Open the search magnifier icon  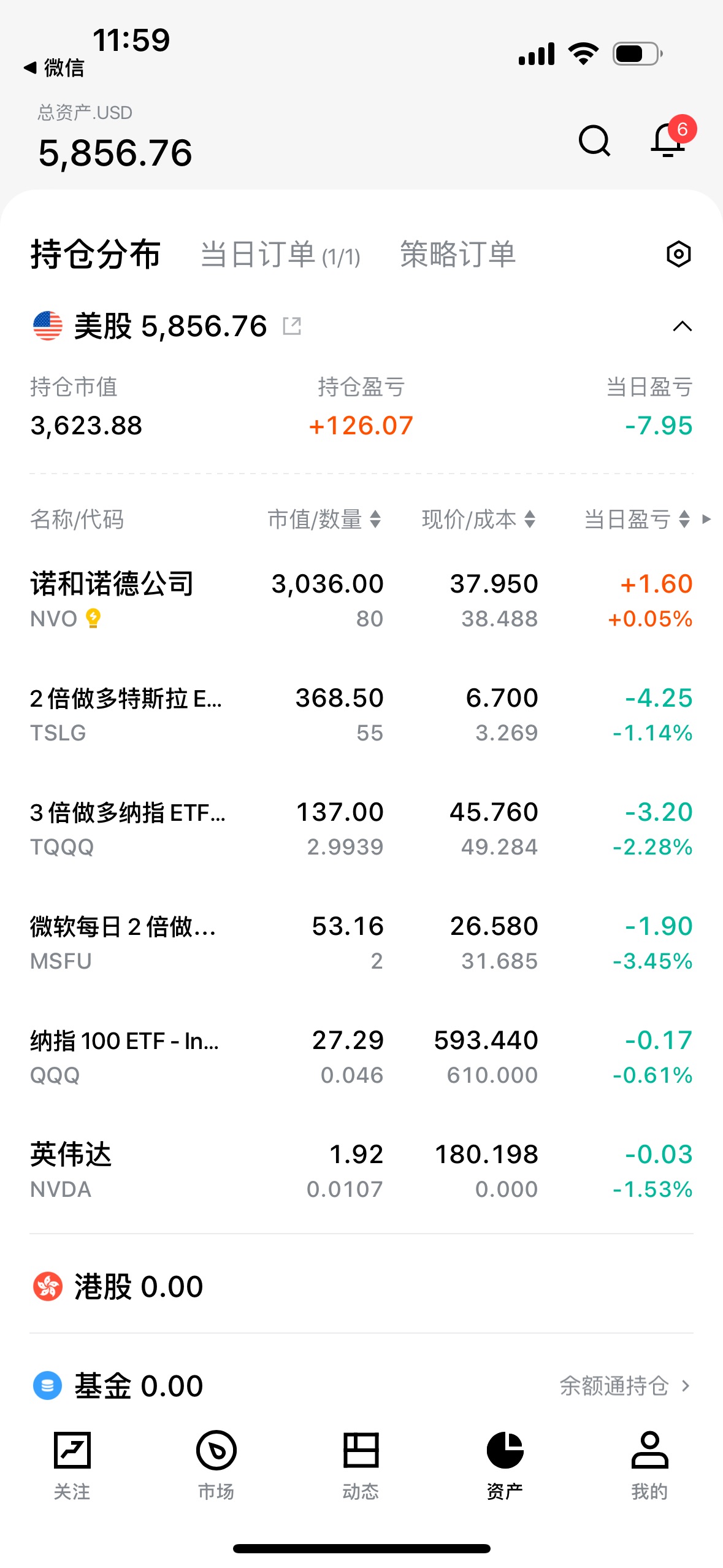pyautogui.click(x=594, y=141)
